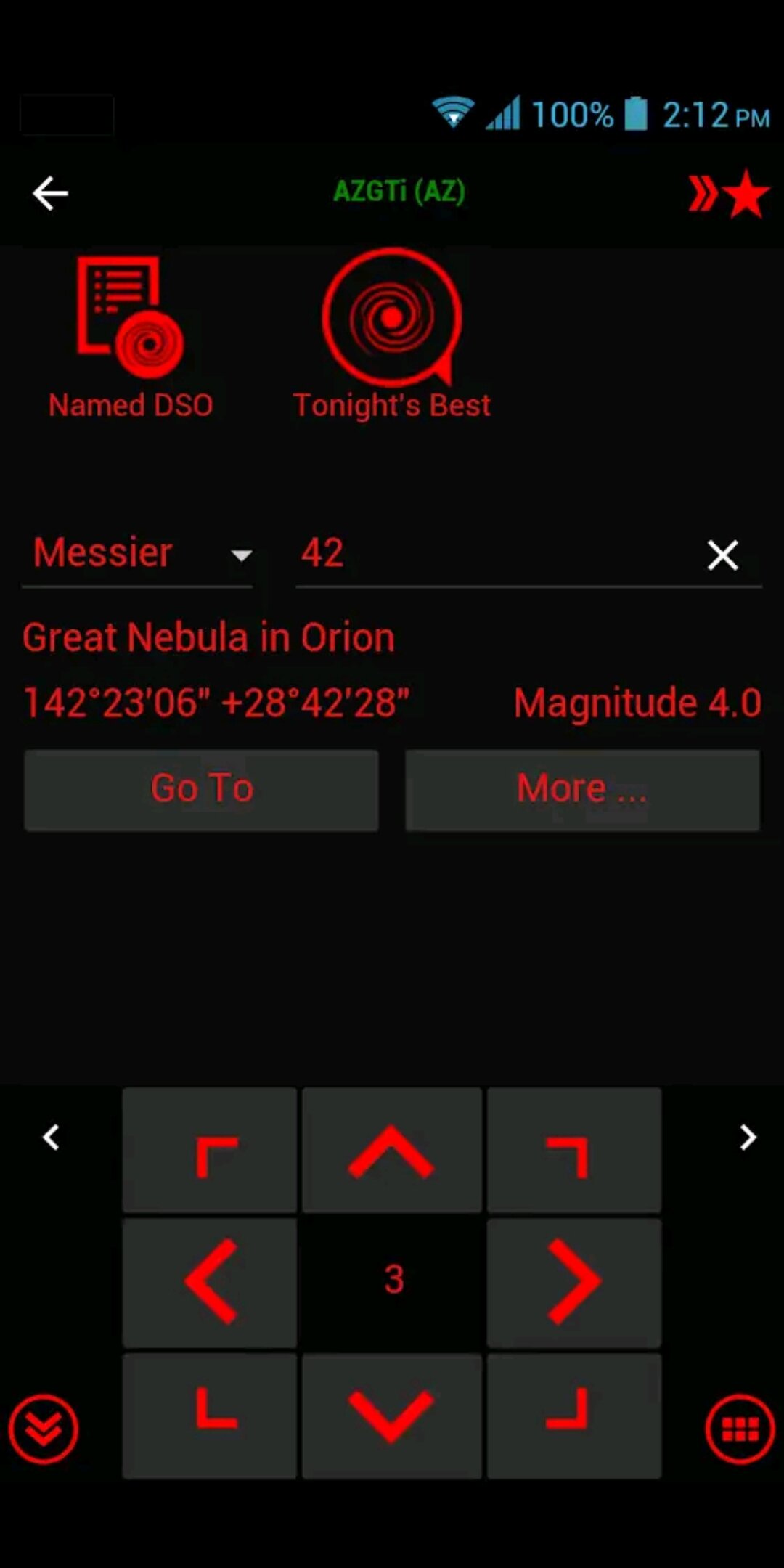Edit the object number field showing 42
The image size is (784, 1568).
494,554
